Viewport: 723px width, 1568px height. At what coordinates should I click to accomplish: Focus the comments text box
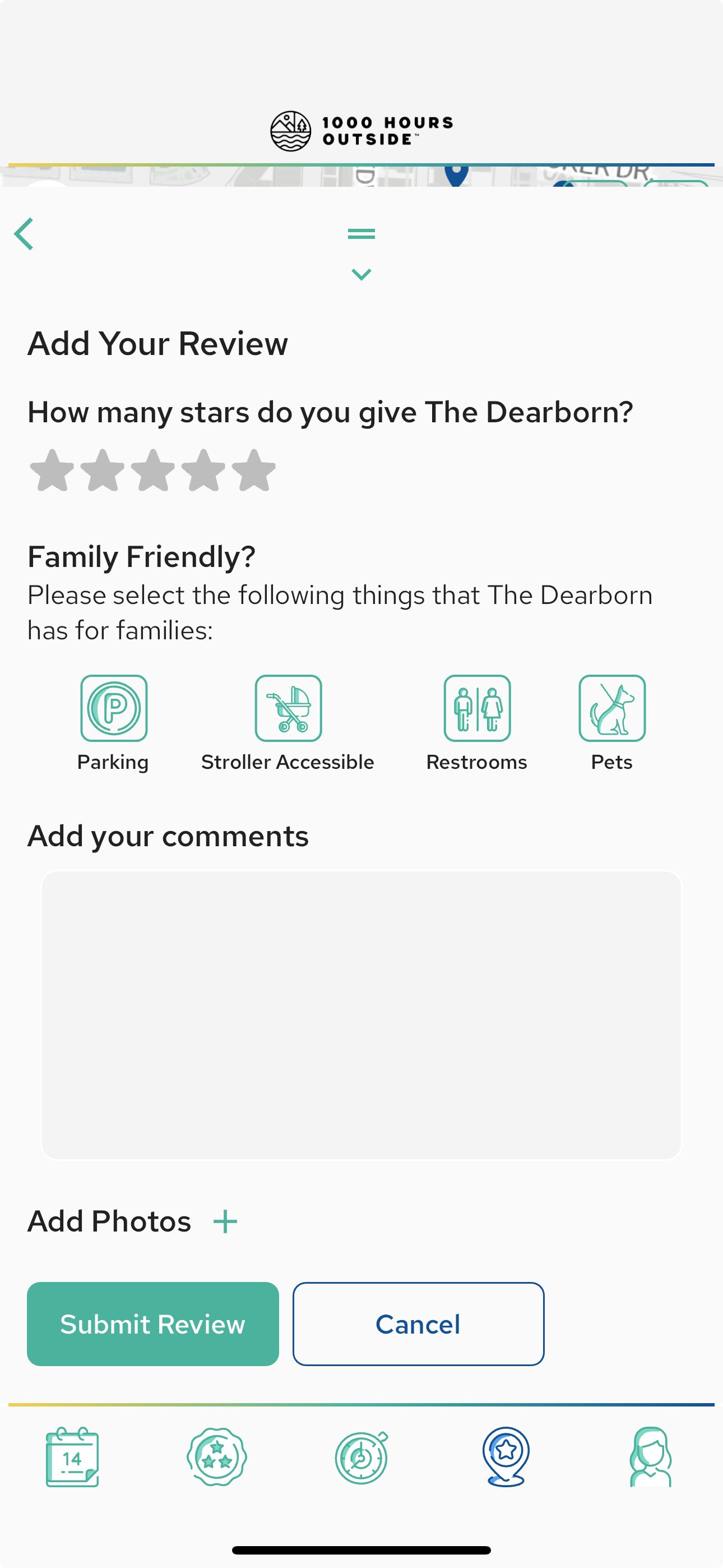[x=361, y=1015]
